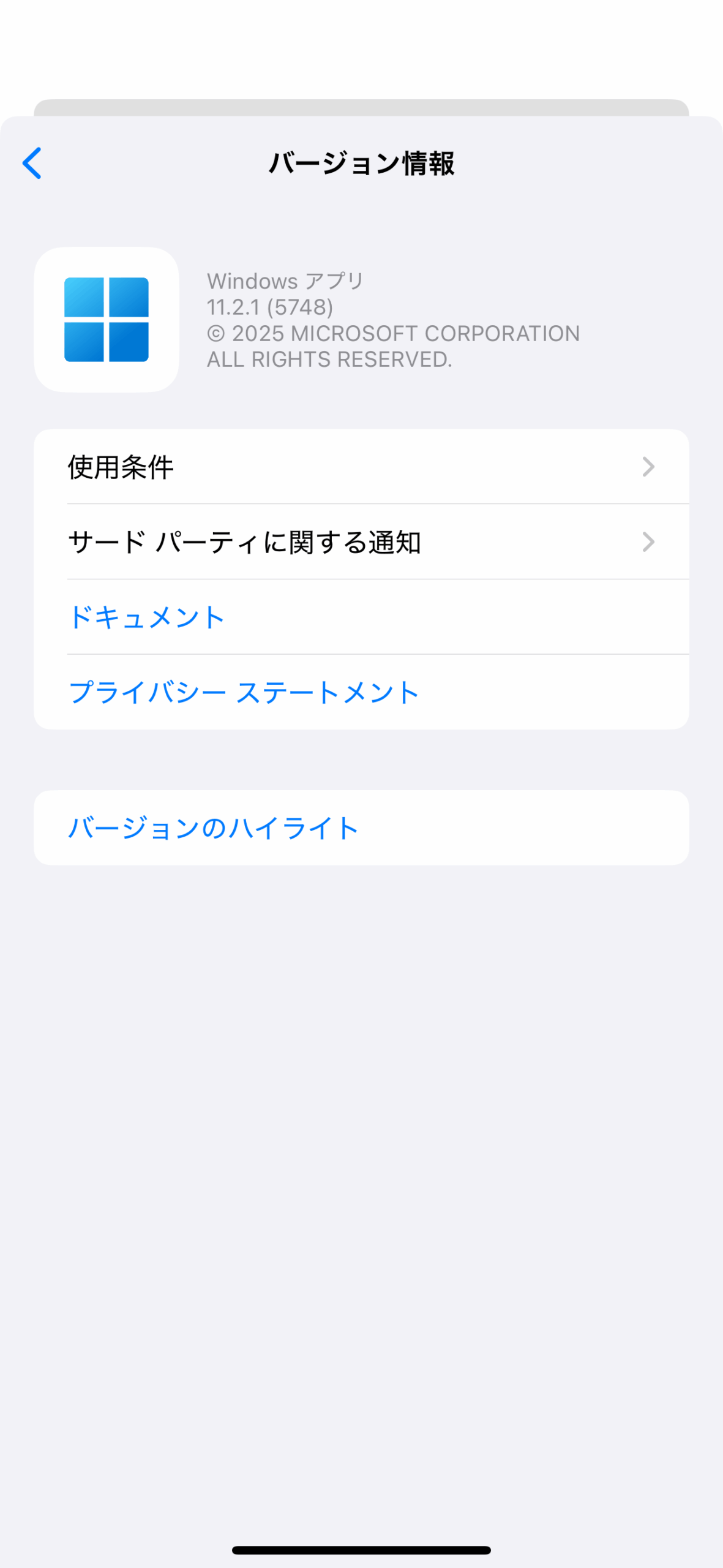Screen dimensions: 723x1568
Task: Go back using the blue back arrow
Action: (x=32, y=163)
